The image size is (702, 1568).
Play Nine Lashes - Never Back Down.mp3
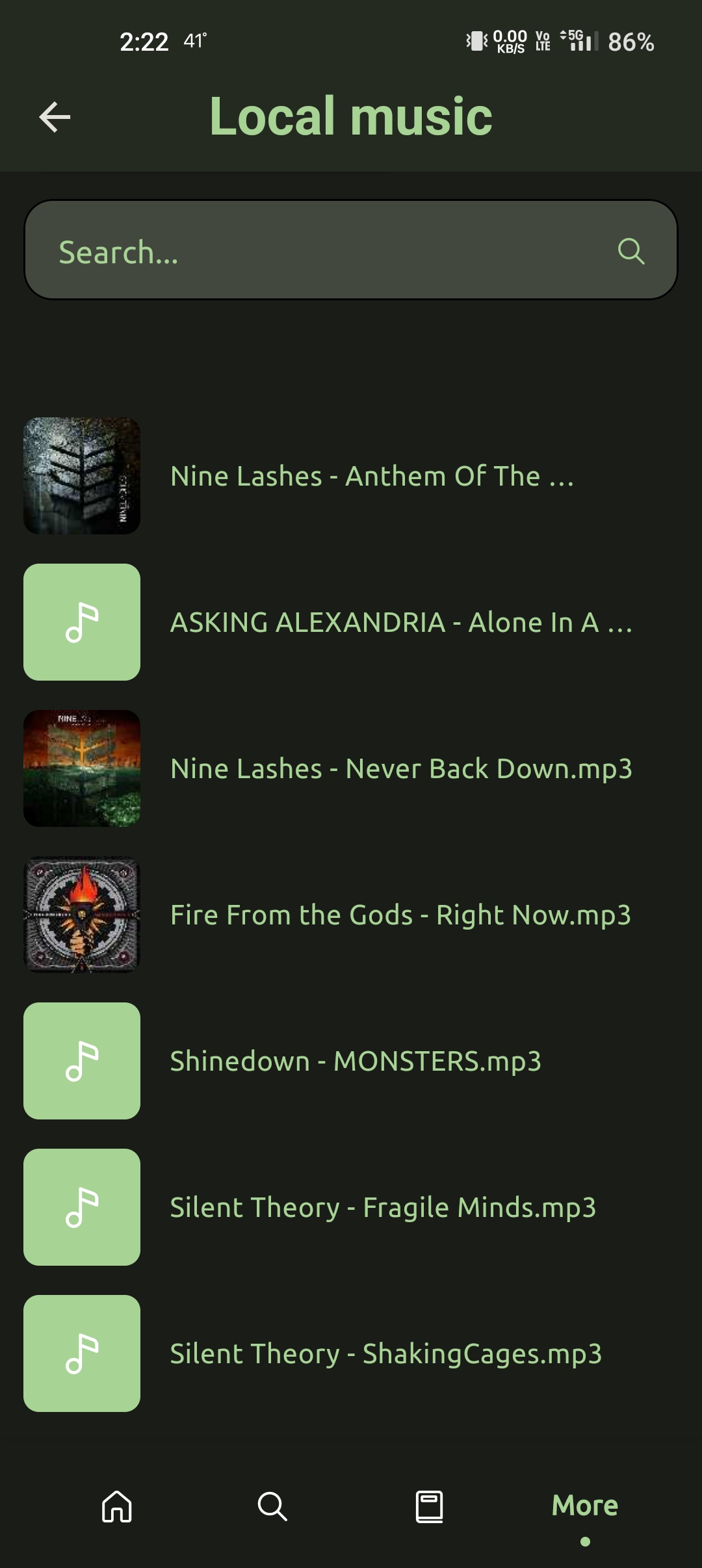click(x=401, y=768)
